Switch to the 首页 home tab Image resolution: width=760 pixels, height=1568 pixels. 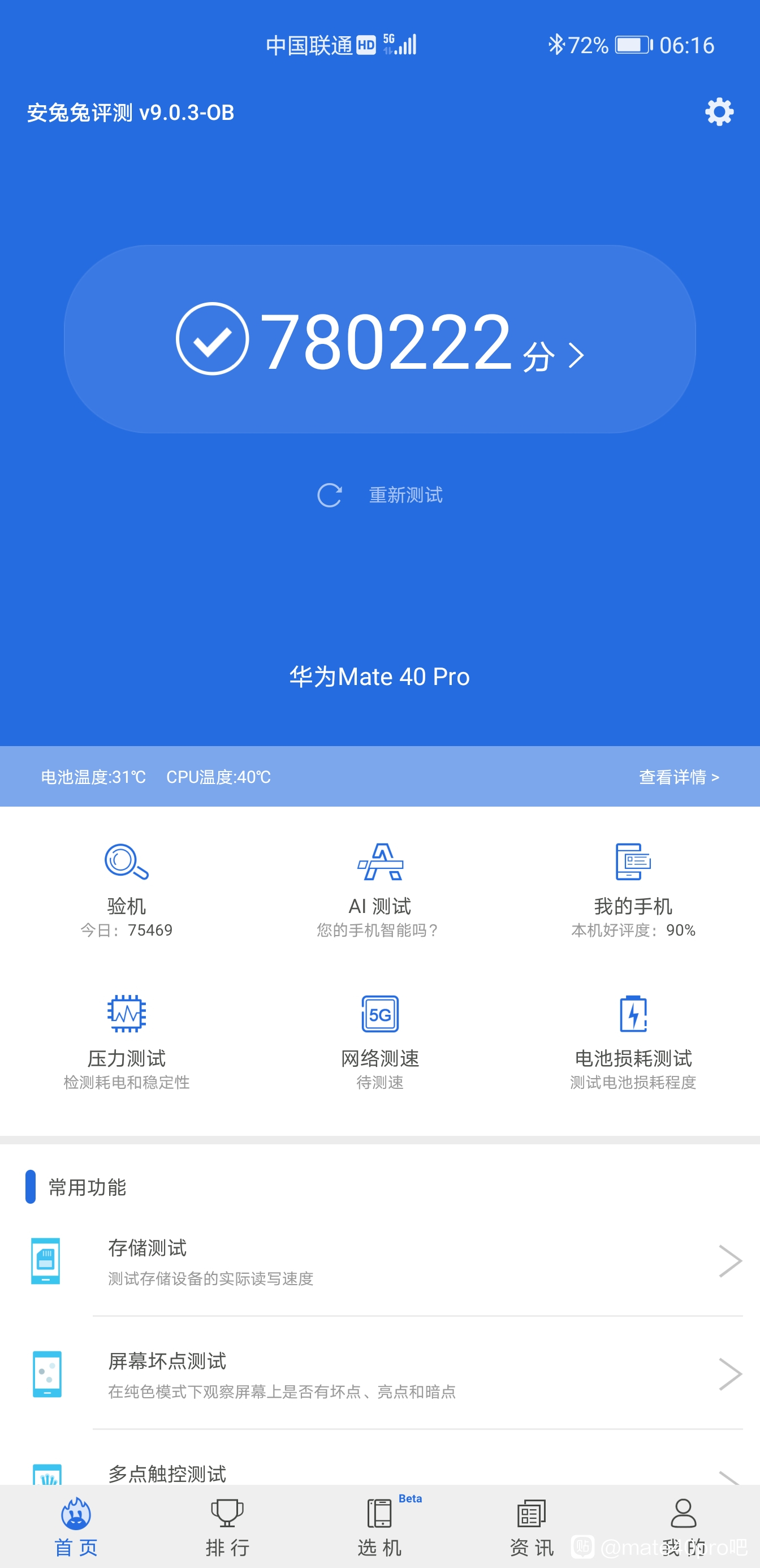click(76, 1527)
